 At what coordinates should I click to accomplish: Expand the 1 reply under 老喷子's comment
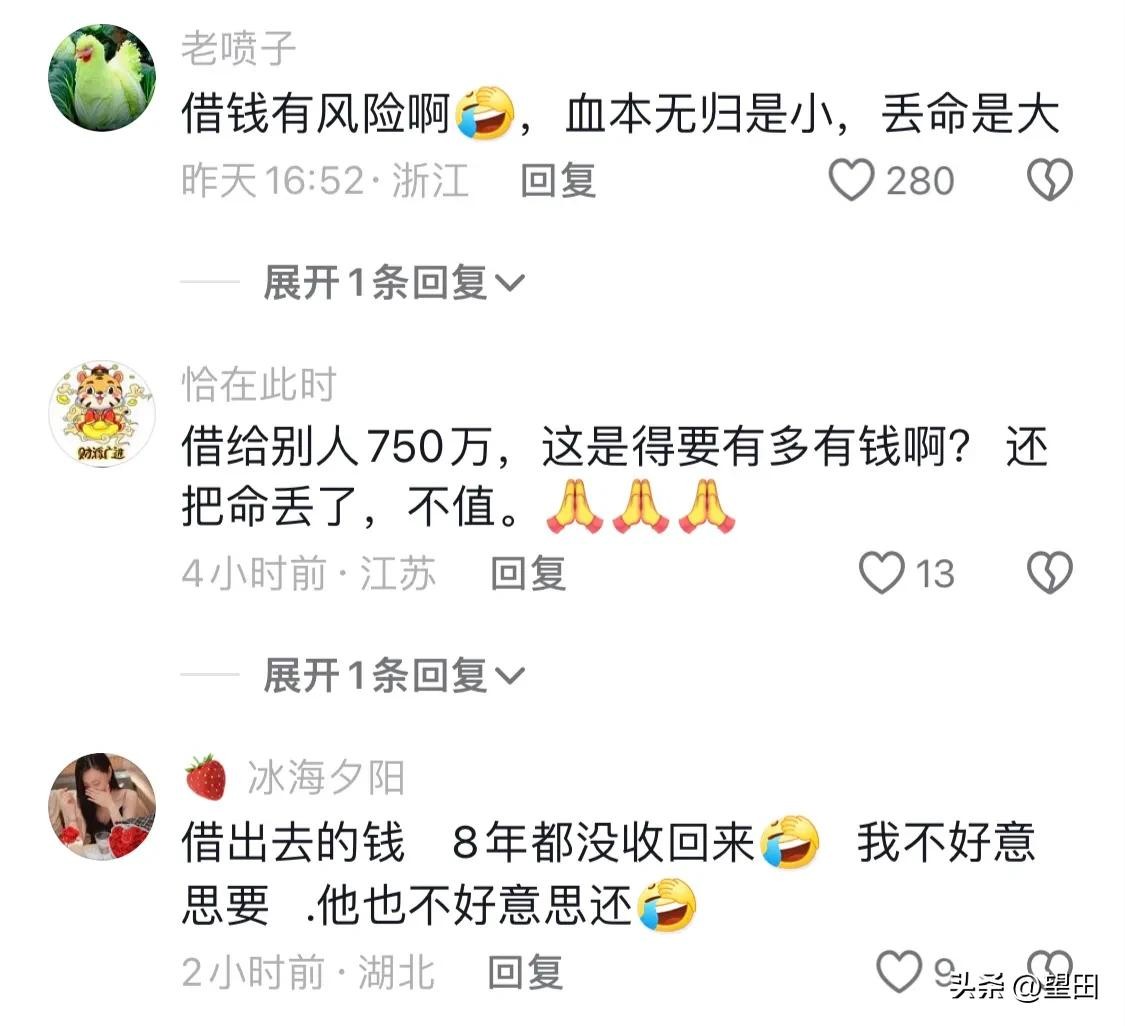click(x=392, y=283)
